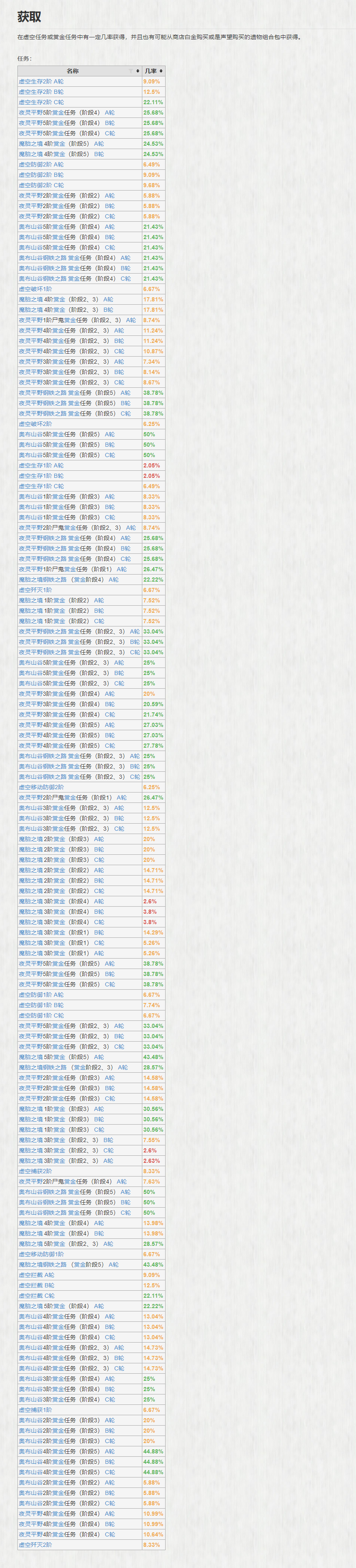Open the 虚空捕获1阶 link
The height and width of the screenshot is (1568, 356).
[35, 1410]
